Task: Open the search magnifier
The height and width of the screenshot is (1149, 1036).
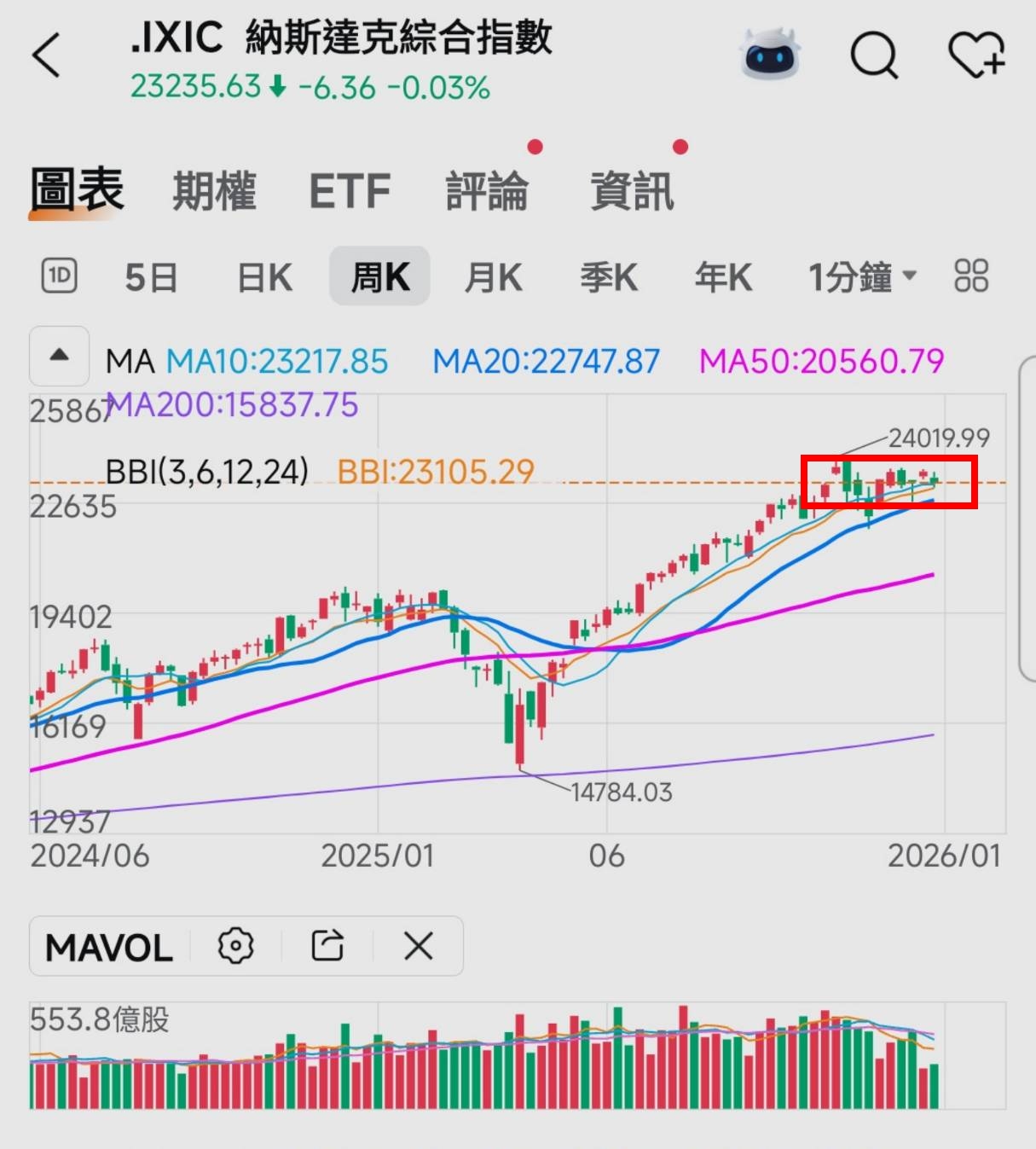Action: (x=874, y=56)
